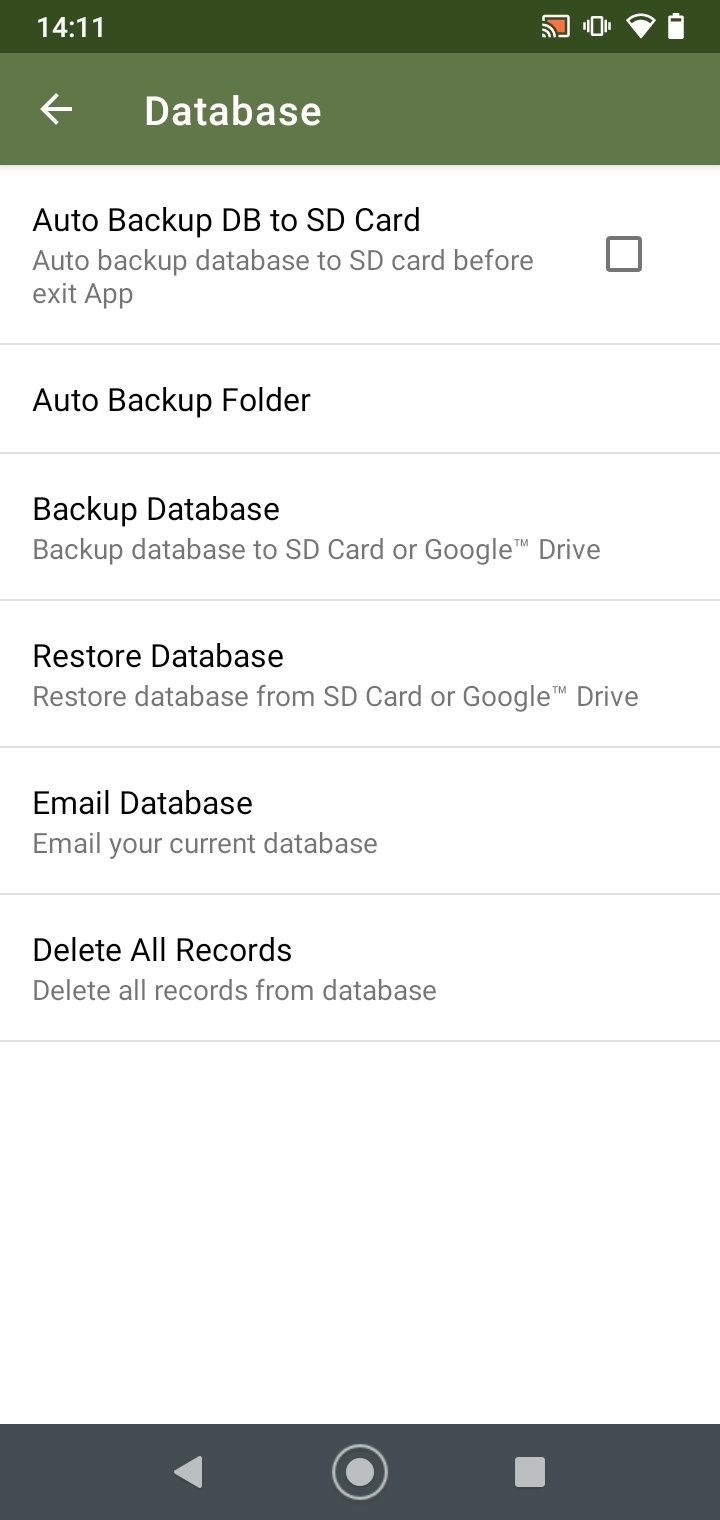Open recent apps from navigation bar
This screenshot has width=720, height=1520.
pos(529,1472)
